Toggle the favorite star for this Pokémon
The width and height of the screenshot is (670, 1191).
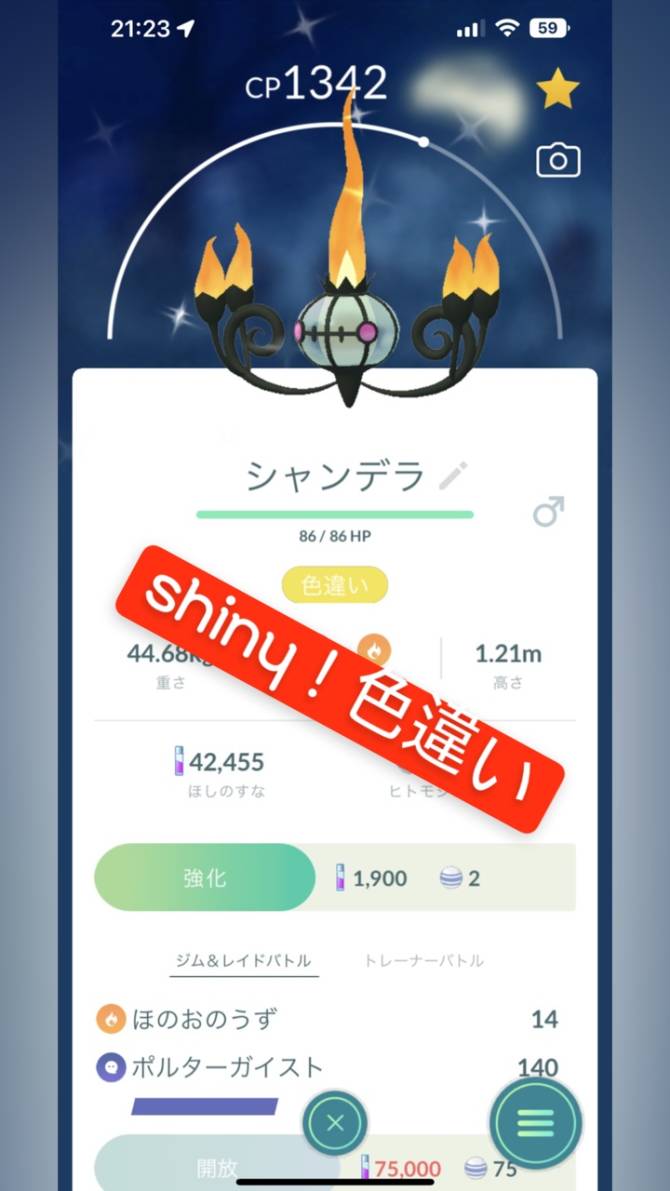pos(558,90)
